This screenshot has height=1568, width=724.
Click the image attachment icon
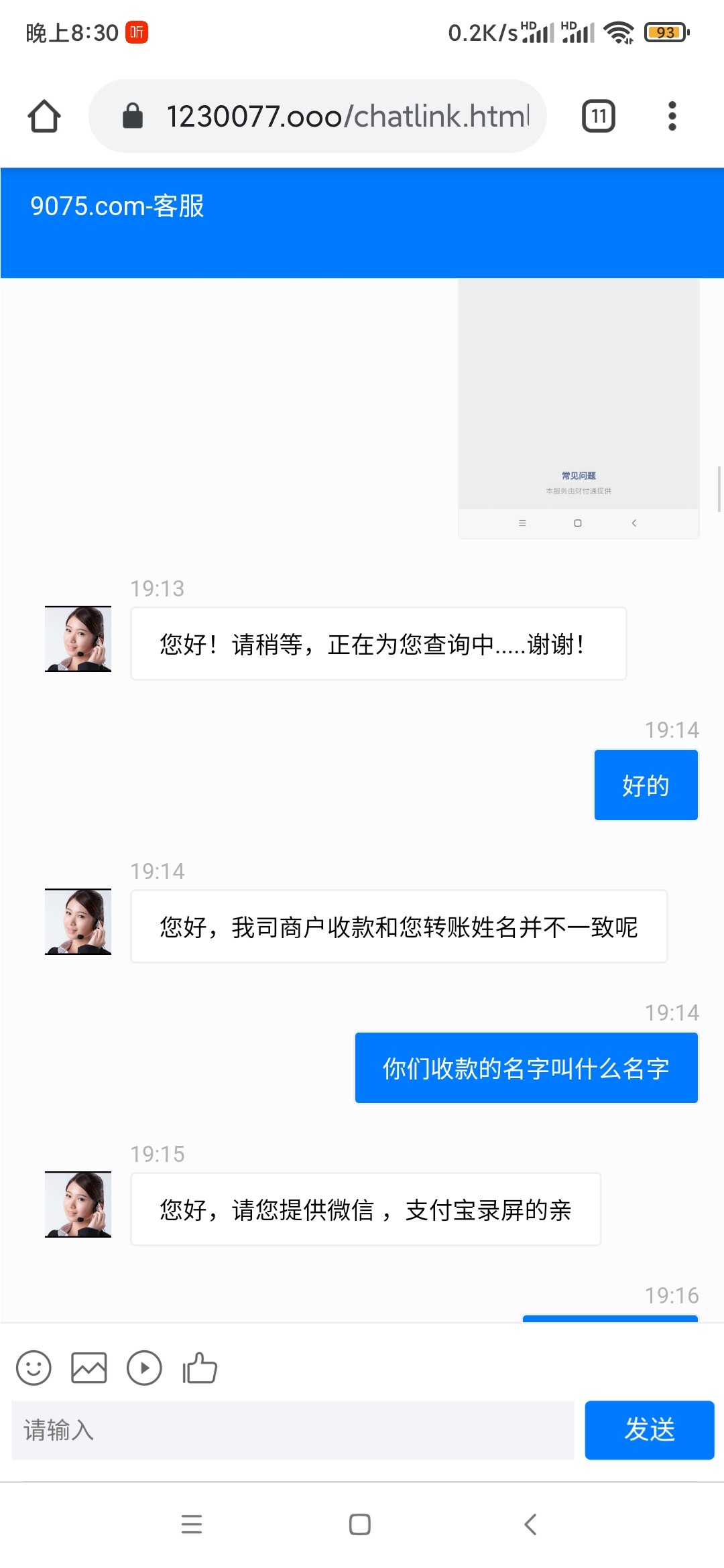89,1367
